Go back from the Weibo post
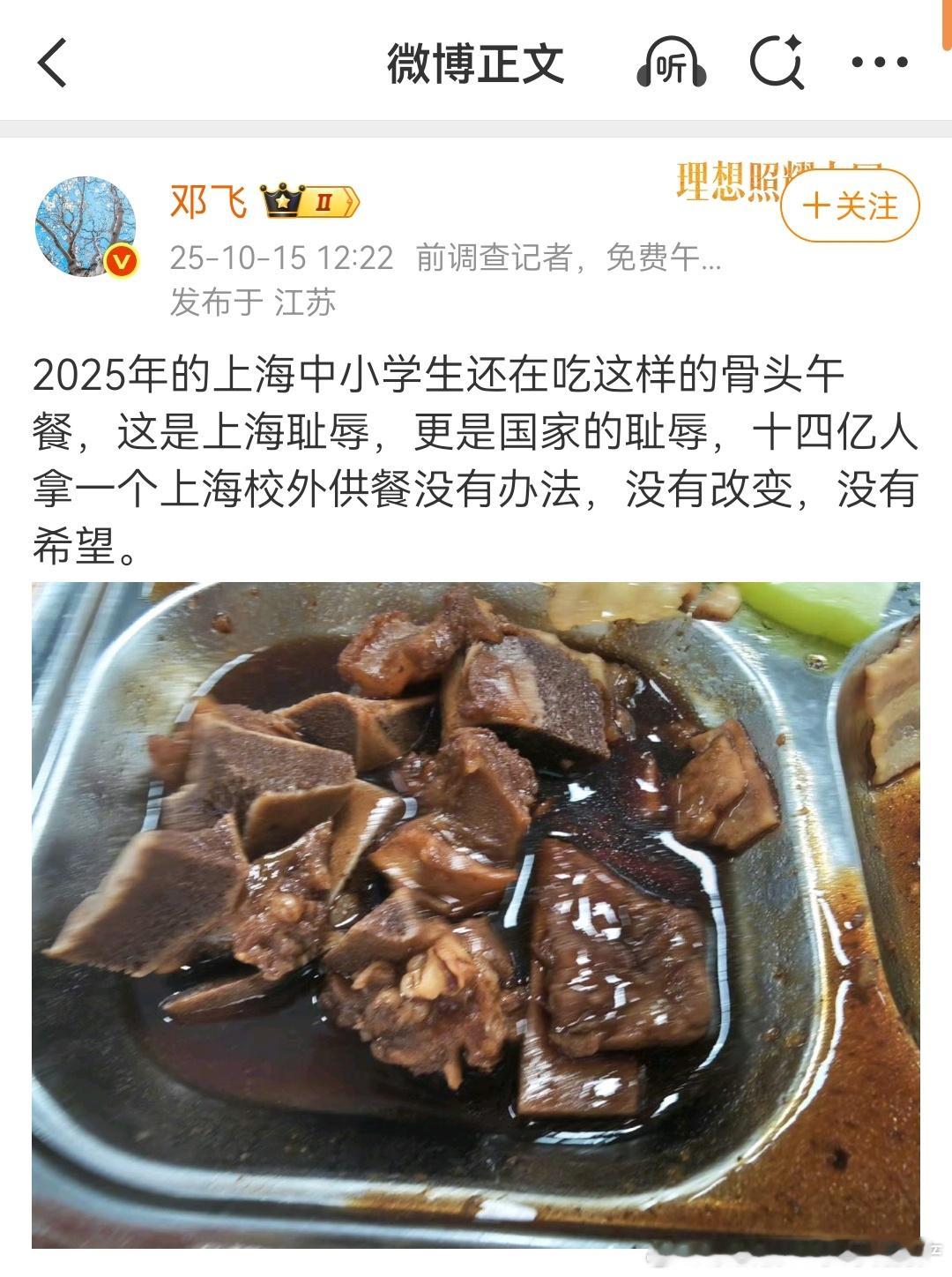The height and width of the screenshot is (1277, 952). (x=53, y=63)
